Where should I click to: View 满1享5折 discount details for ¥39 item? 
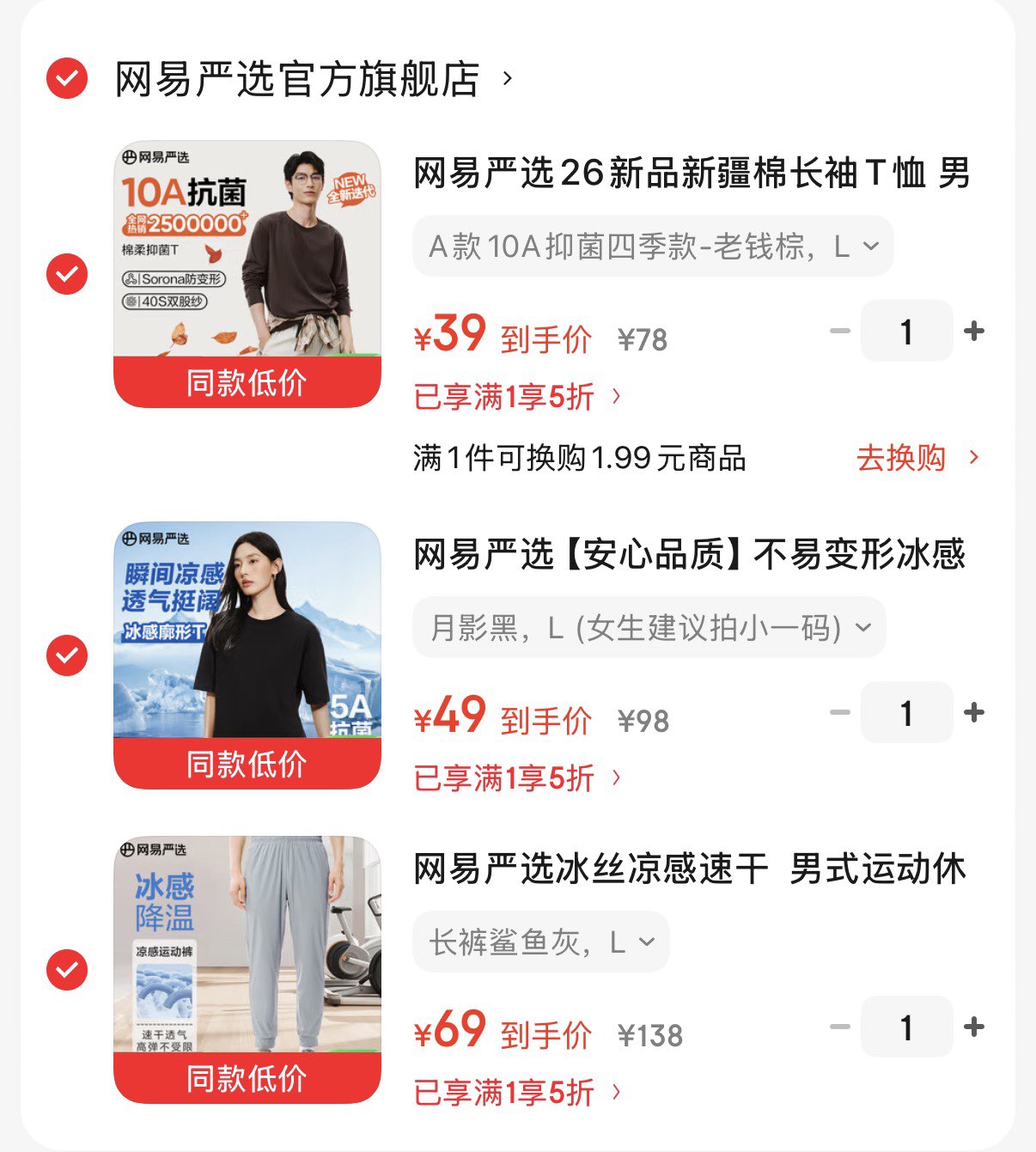pyautogui.click(x=517, y=397)
